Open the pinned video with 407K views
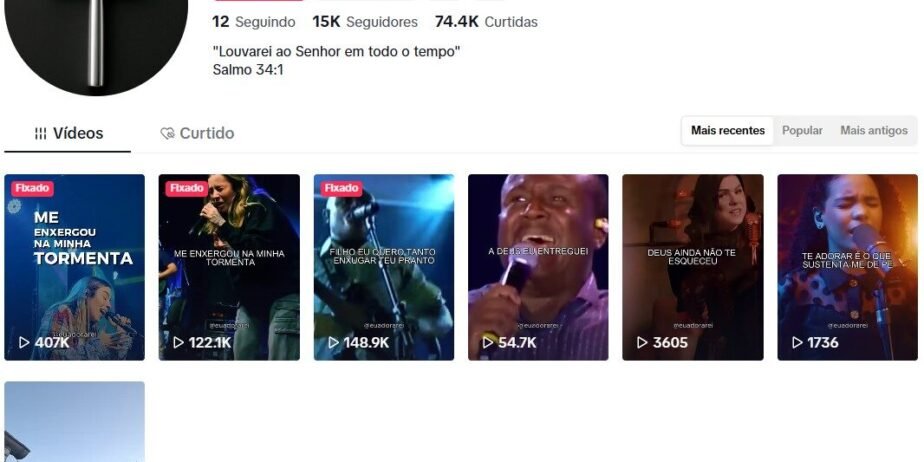924x462 pixels. 75,267
